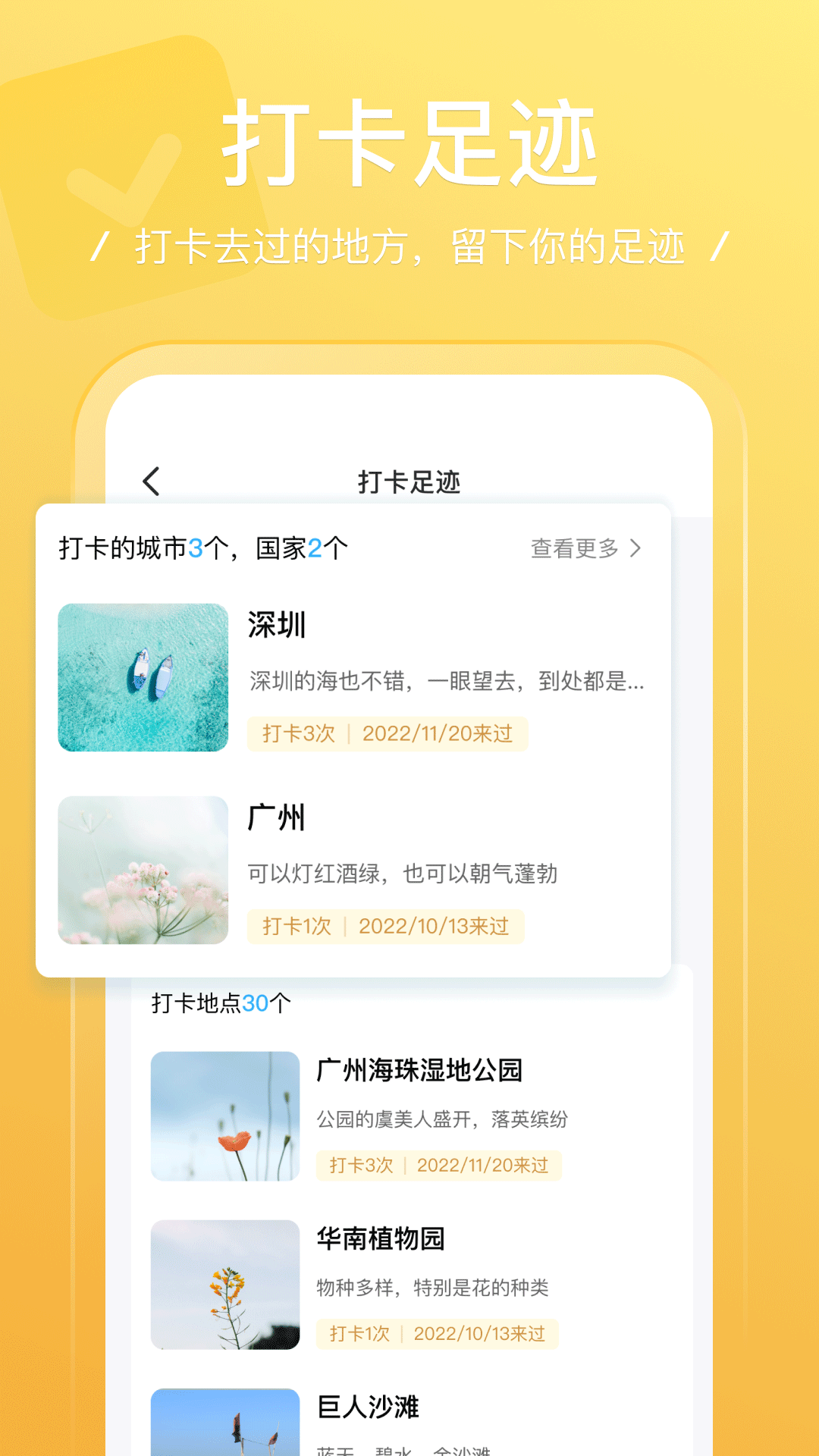
Task: Tap the 查看更多 link
Action: click(x=574, y=548)
